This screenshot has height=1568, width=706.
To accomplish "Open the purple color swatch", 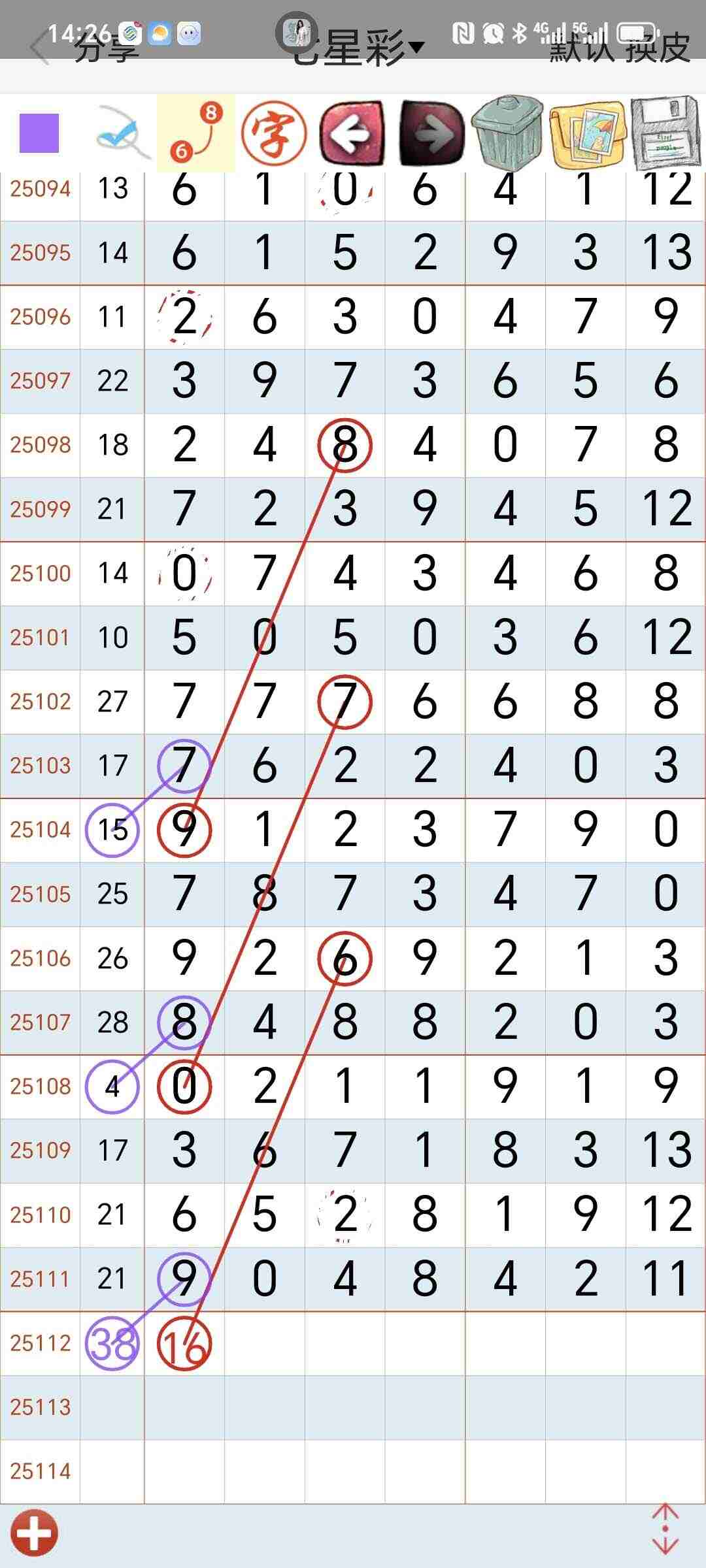I will pos(39,133).
